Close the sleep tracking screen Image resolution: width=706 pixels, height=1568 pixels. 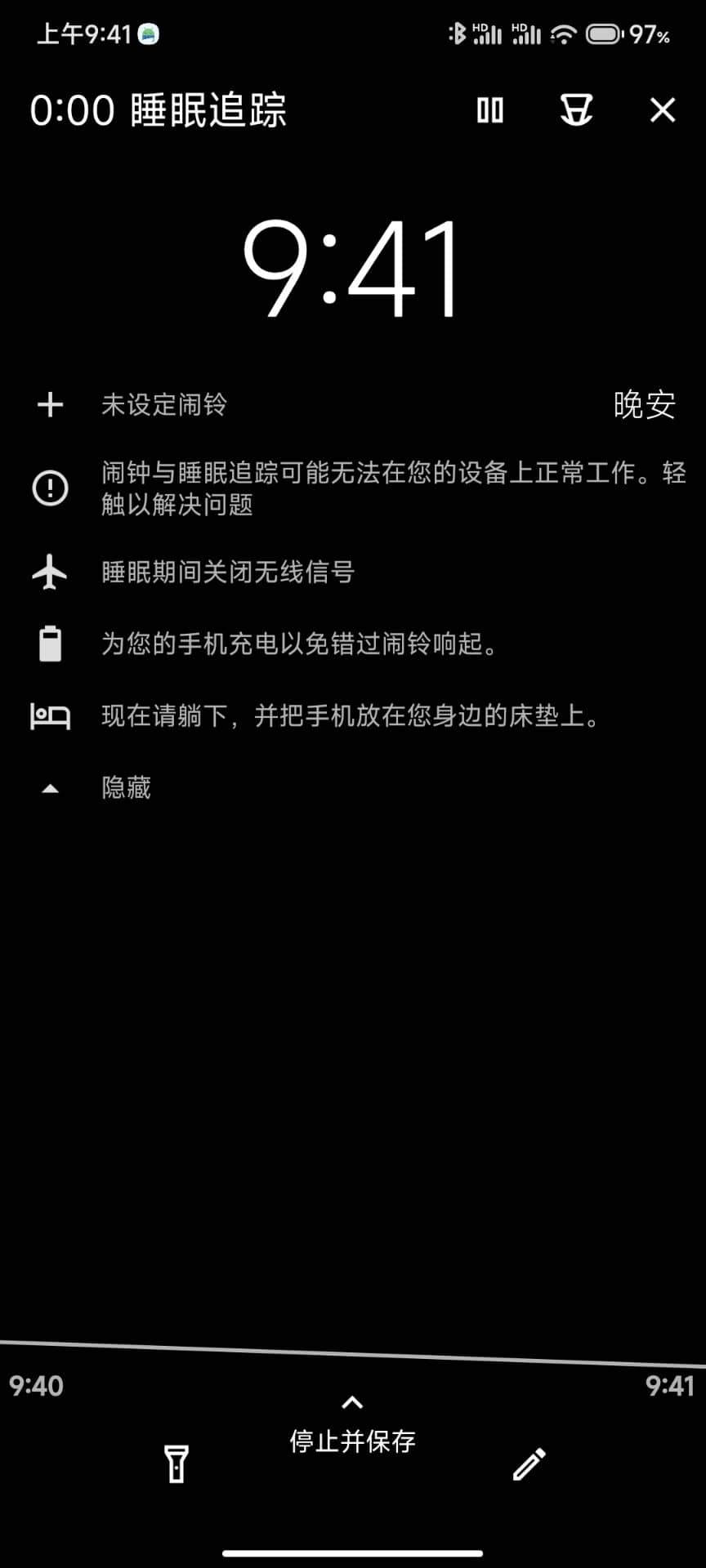coord(662,110)
